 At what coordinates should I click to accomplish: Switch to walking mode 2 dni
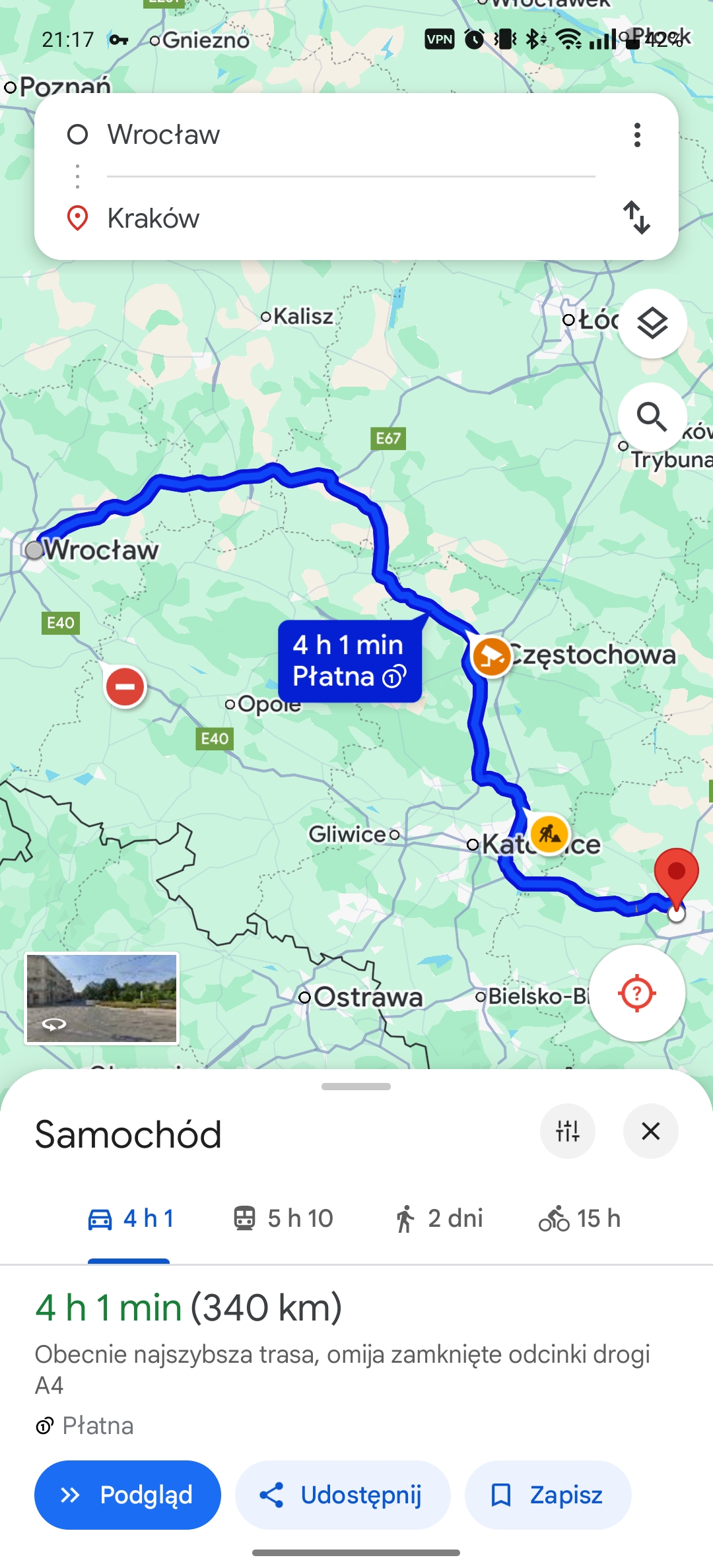(439, 1219)
